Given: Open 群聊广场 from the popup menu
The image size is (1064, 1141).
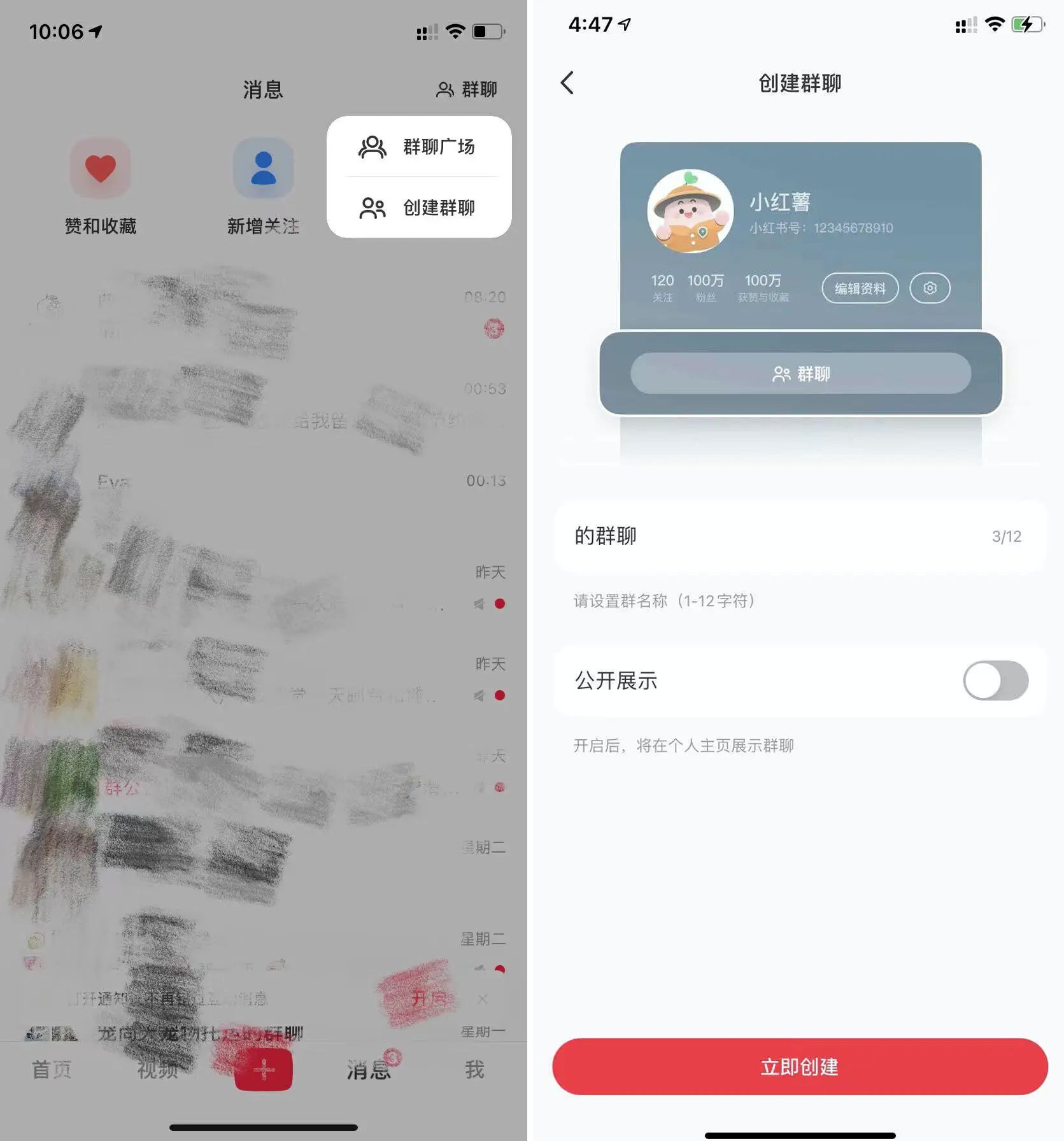Looking at the screenshot, I should pyautogui.click(x=419, y=147).
